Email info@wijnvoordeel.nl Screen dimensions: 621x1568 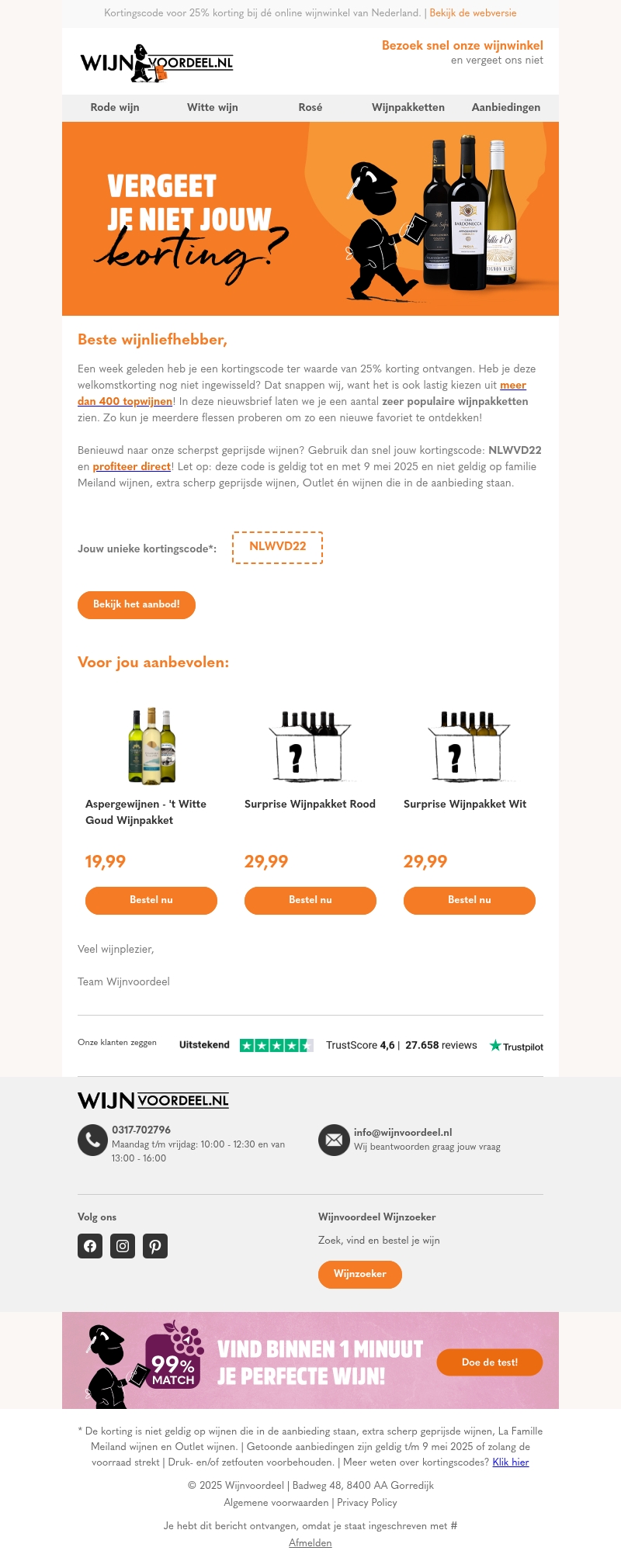(x=402, y=1133)
